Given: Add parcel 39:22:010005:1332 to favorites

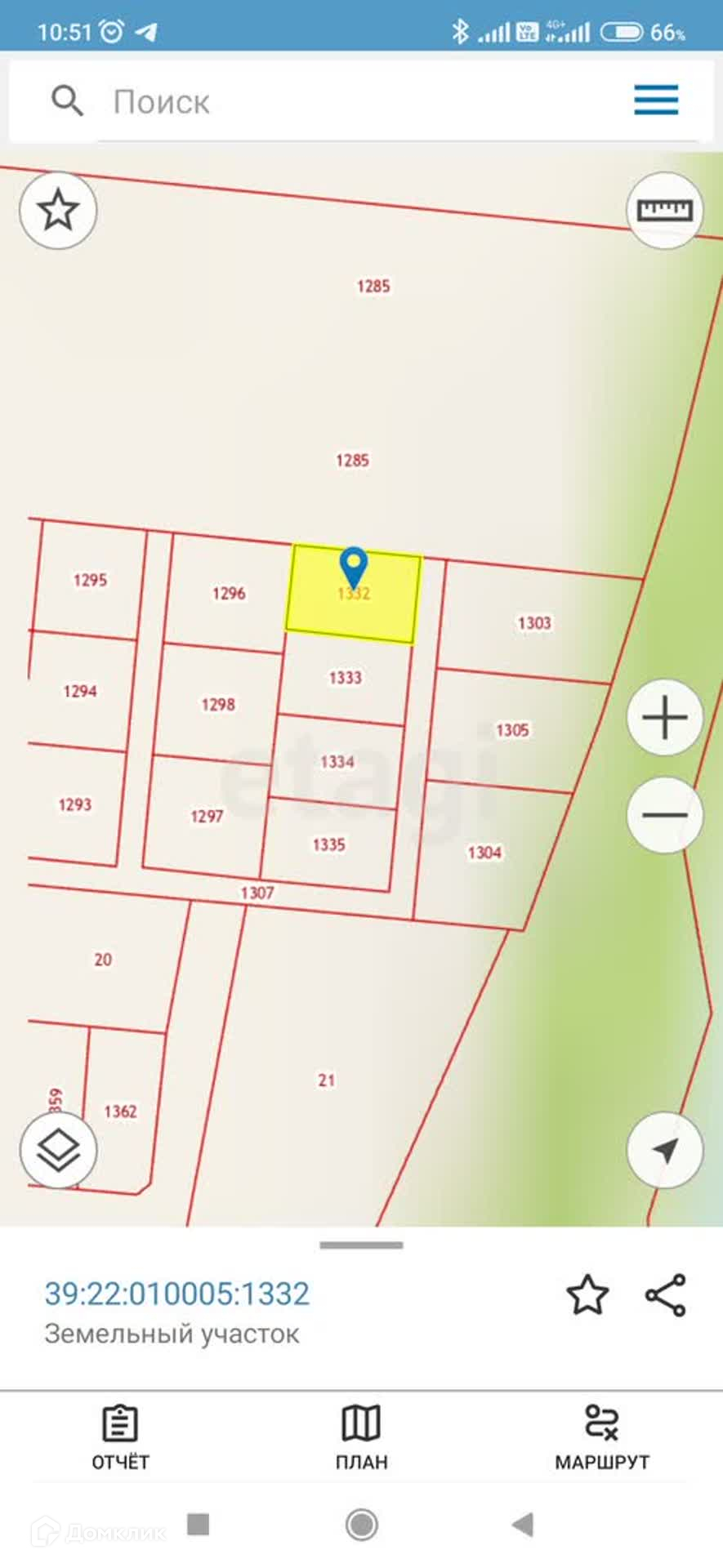Looking at the screenshot, I should (587, 1295).
